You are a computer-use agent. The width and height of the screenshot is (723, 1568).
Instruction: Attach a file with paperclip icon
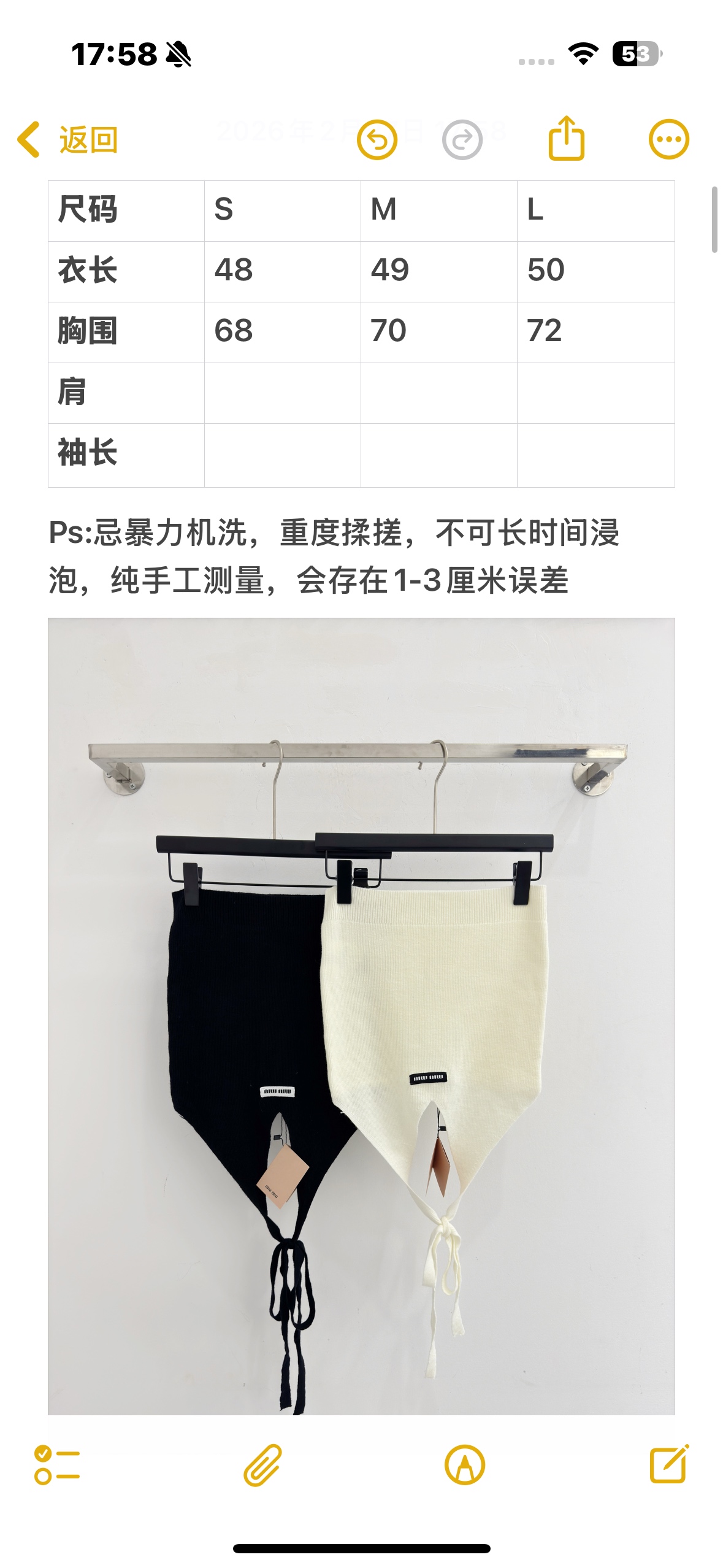(262, 1465)
